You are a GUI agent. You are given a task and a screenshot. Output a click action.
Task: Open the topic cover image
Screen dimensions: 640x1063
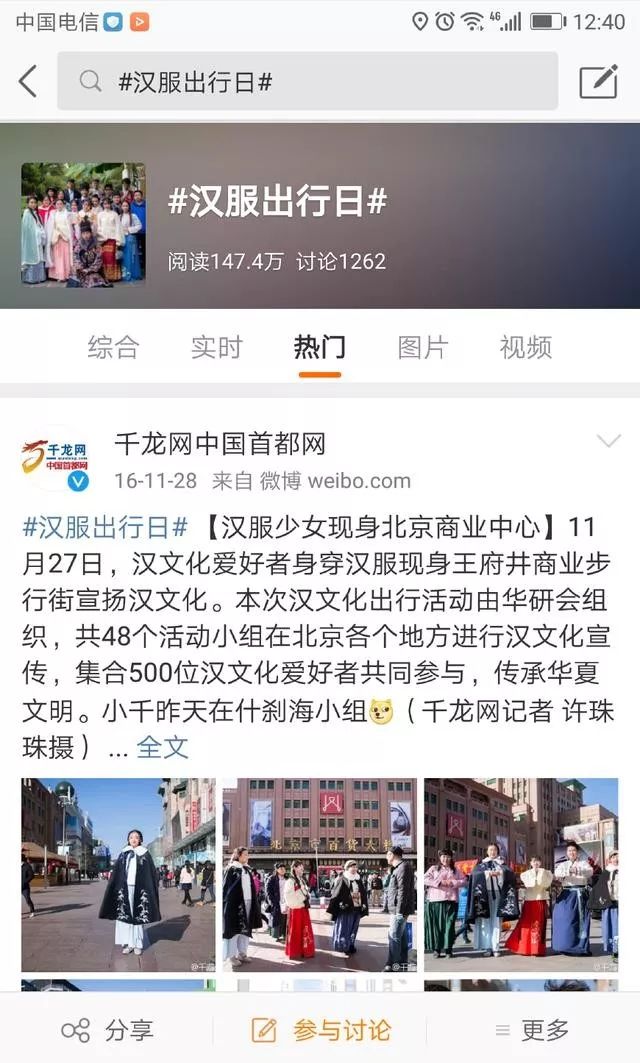coord(83,225)
